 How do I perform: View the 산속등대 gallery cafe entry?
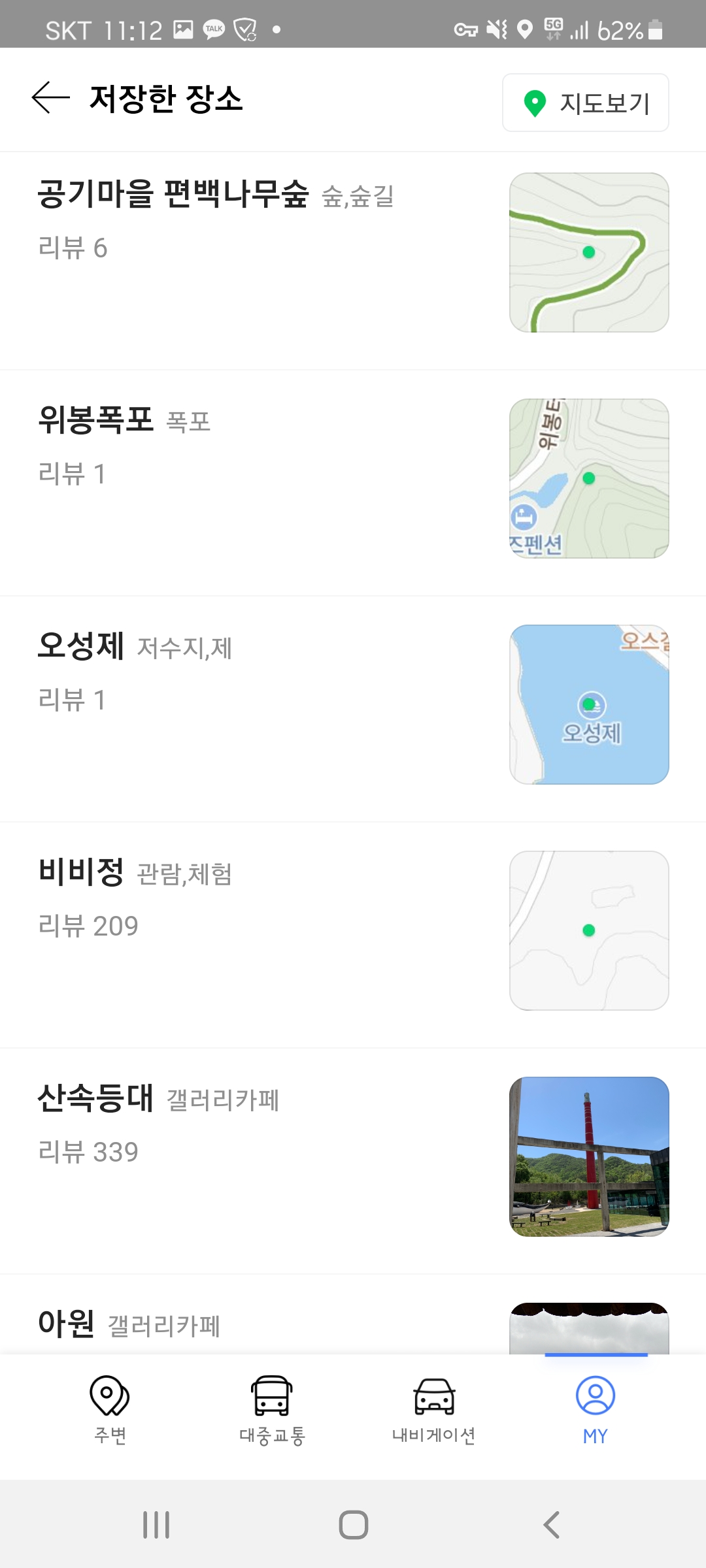[x=95, y=1098]
